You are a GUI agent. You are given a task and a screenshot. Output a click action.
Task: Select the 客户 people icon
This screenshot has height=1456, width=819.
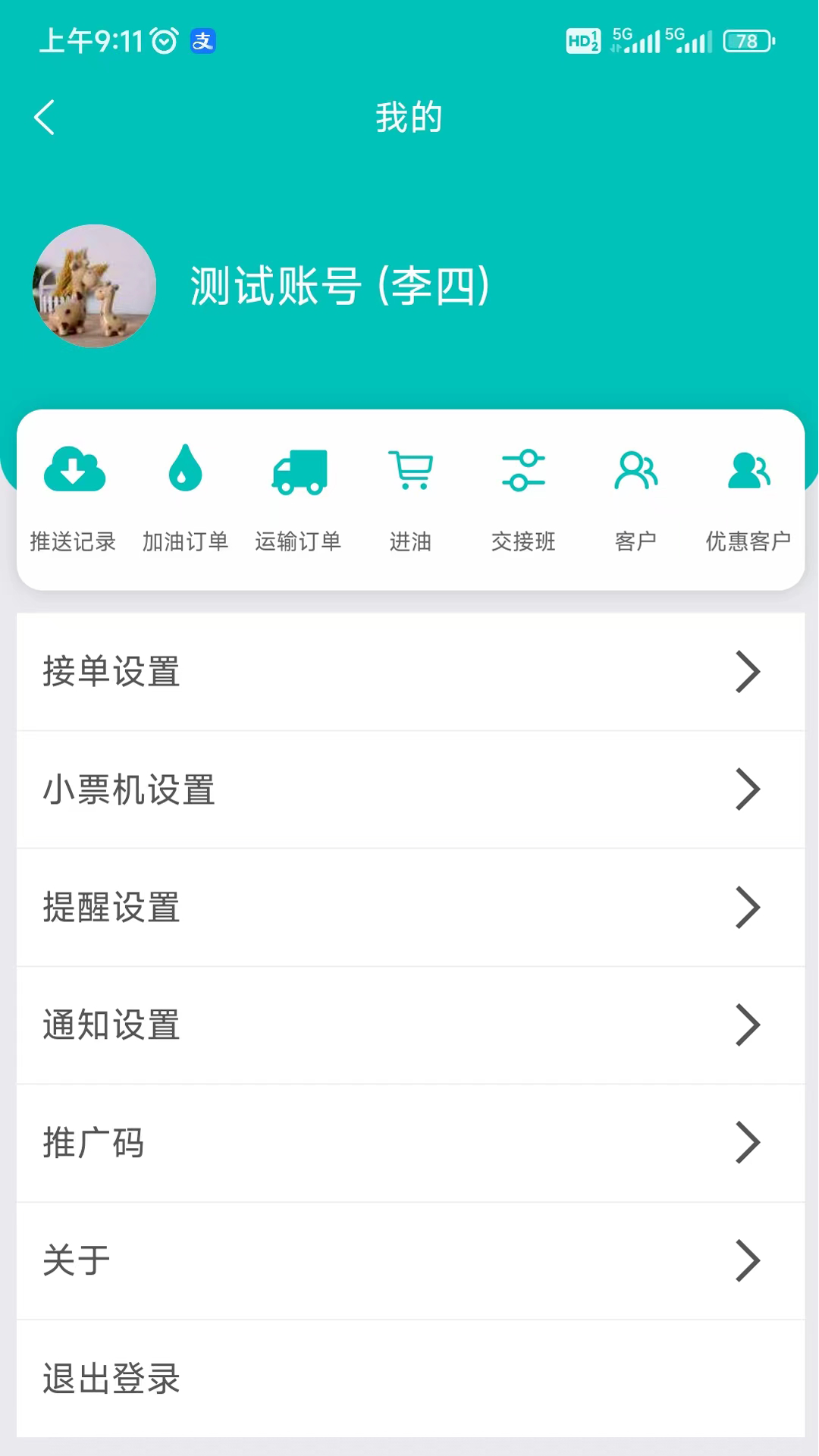click(635, 470)
